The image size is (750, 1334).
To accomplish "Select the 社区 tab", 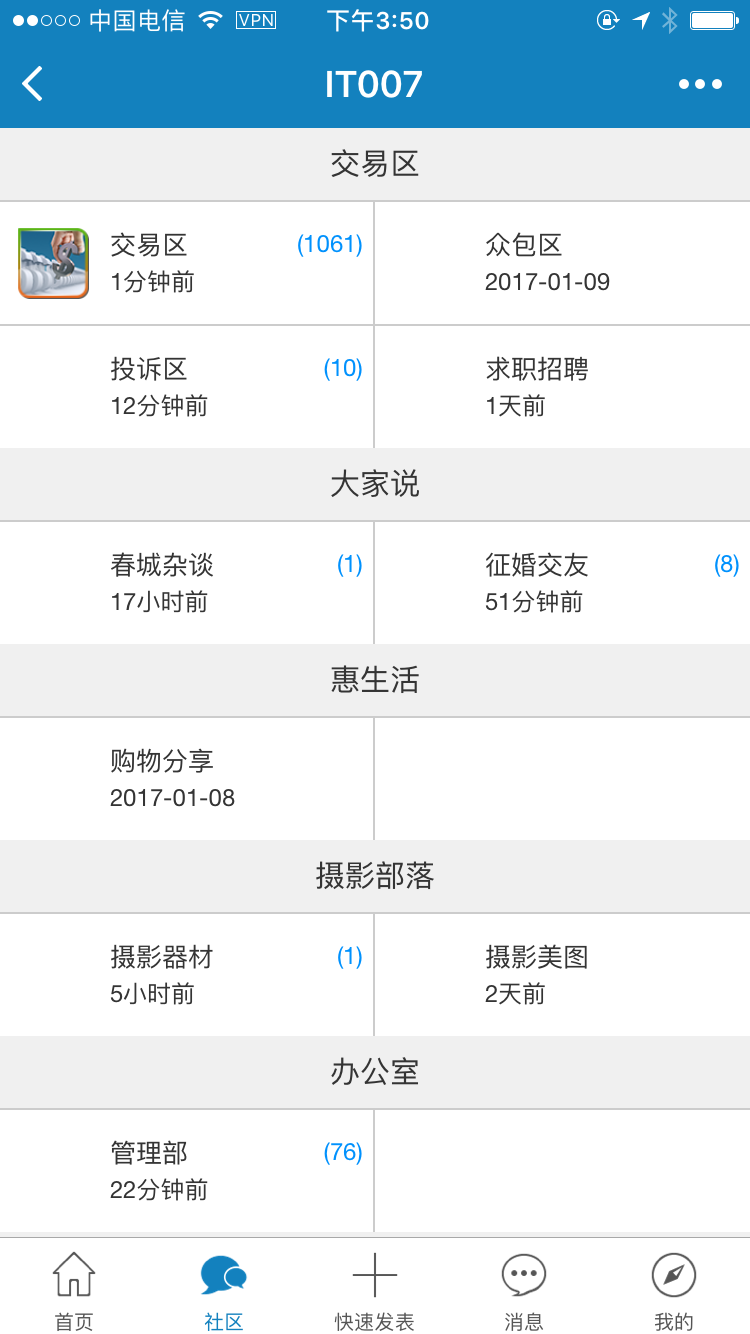I will (224, 1290).
